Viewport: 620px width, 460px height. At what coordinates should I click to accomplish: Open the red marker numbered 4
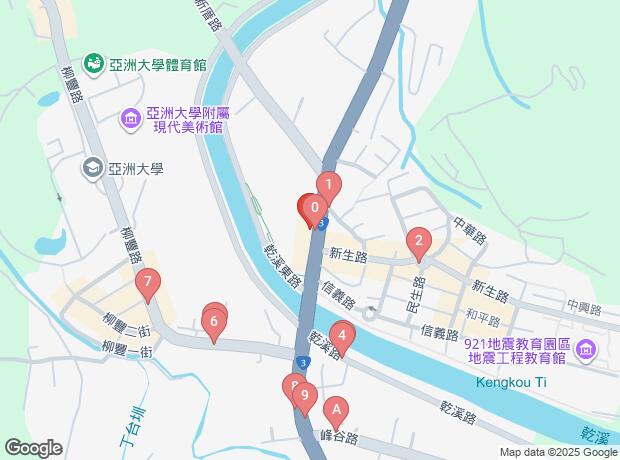point(342,336)
